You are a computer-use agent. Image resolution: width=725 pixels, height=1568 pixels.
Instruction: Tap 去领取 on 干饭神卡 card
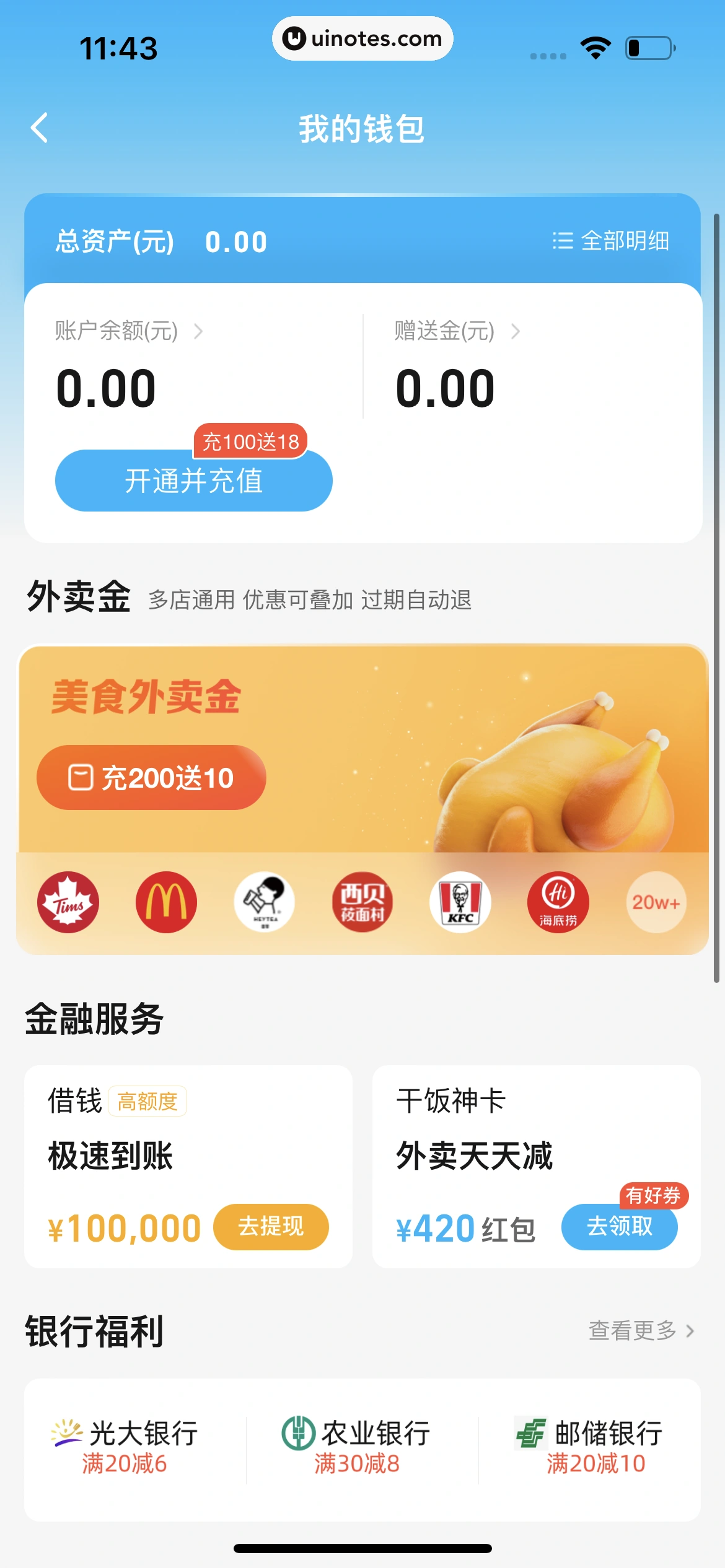pos(619,1226)
